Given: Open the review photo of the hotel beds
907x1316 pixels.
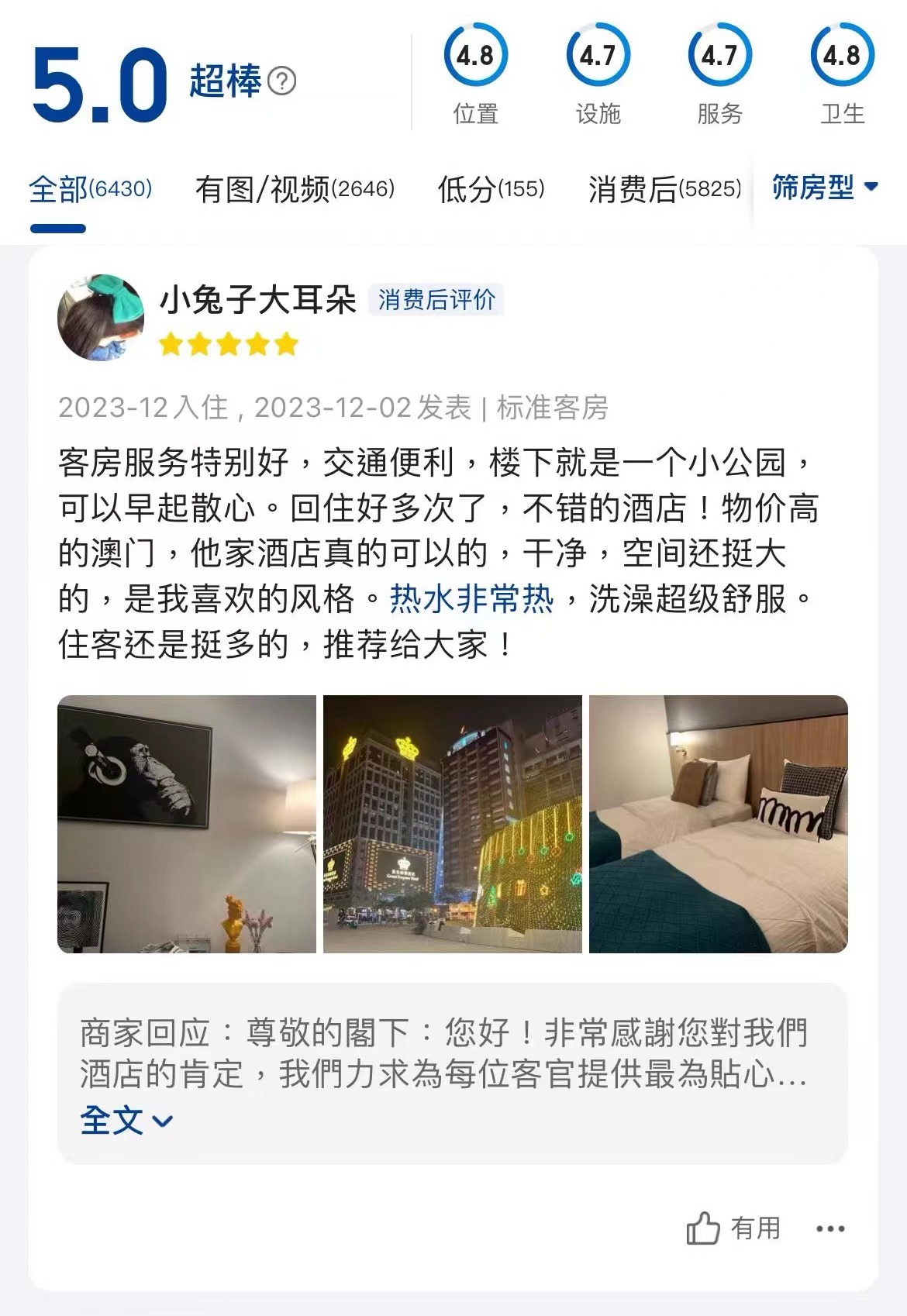Looking at the screenshot, I should coord(718,824).
